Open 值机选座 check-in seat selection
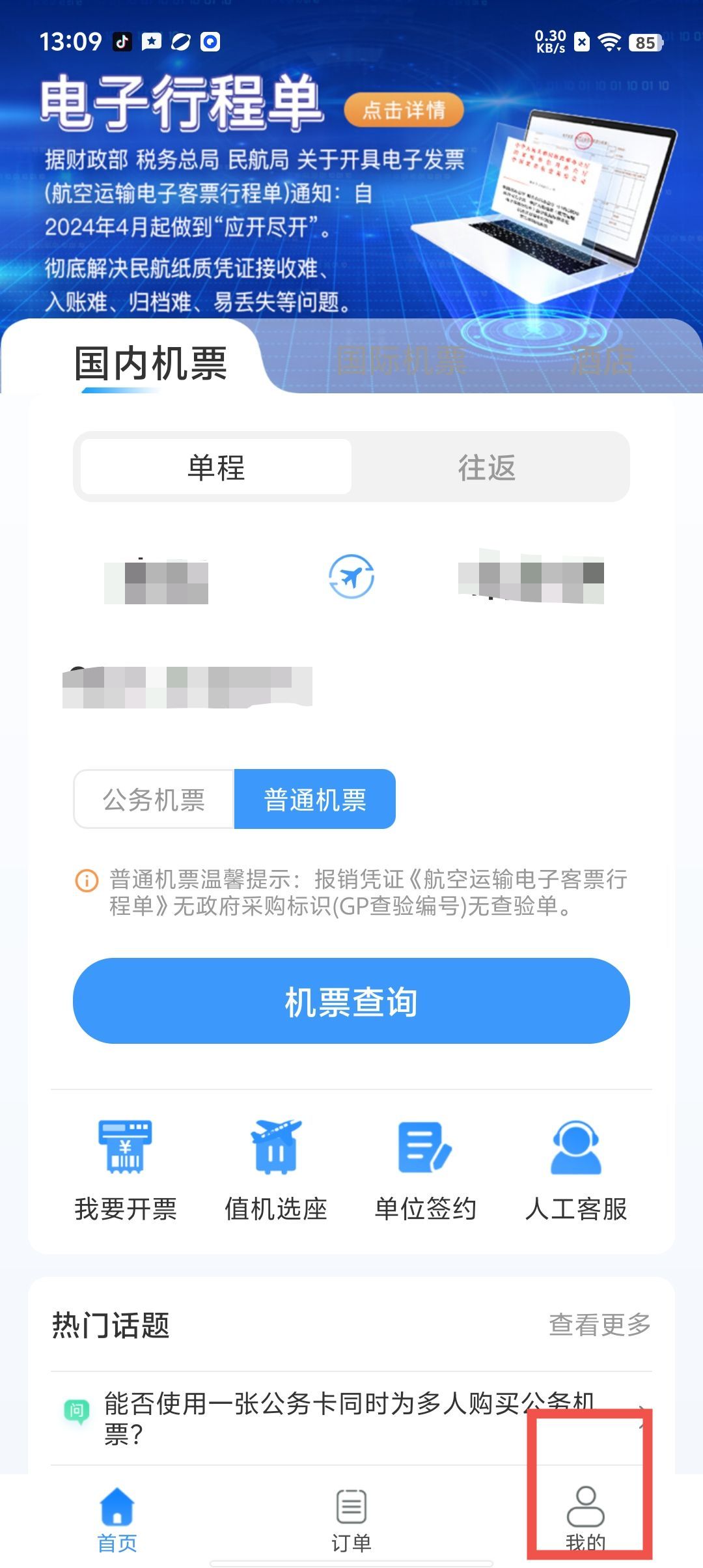Image resolution: width=703 pixels, height=1568 pixels. click(x=276, y=1170)
